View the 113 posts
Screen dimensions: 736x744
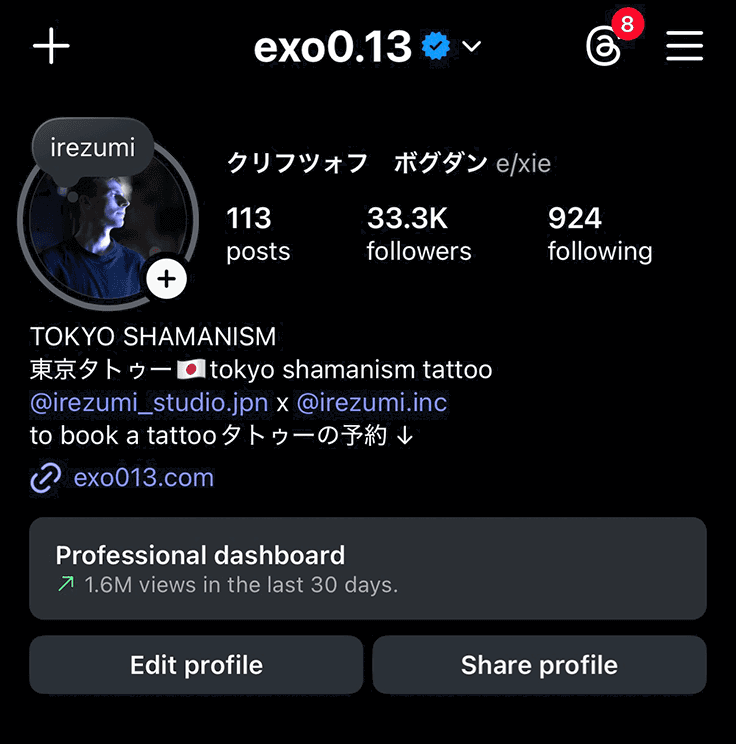pyautogui.click(x=258, y=233)
